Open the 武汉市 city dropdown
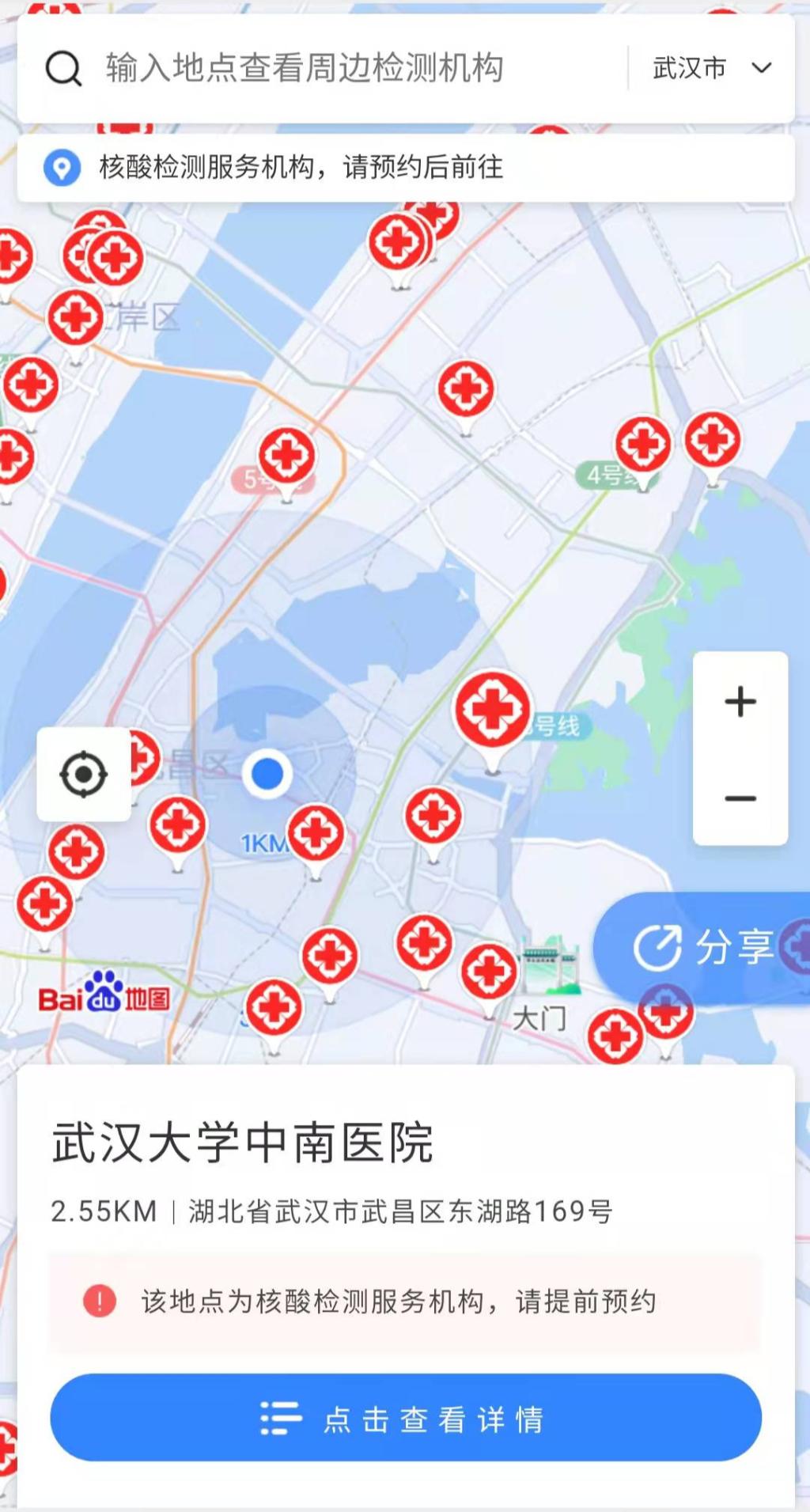The height and width of the screenshot is (1512, 810). (x=710, y=68)
